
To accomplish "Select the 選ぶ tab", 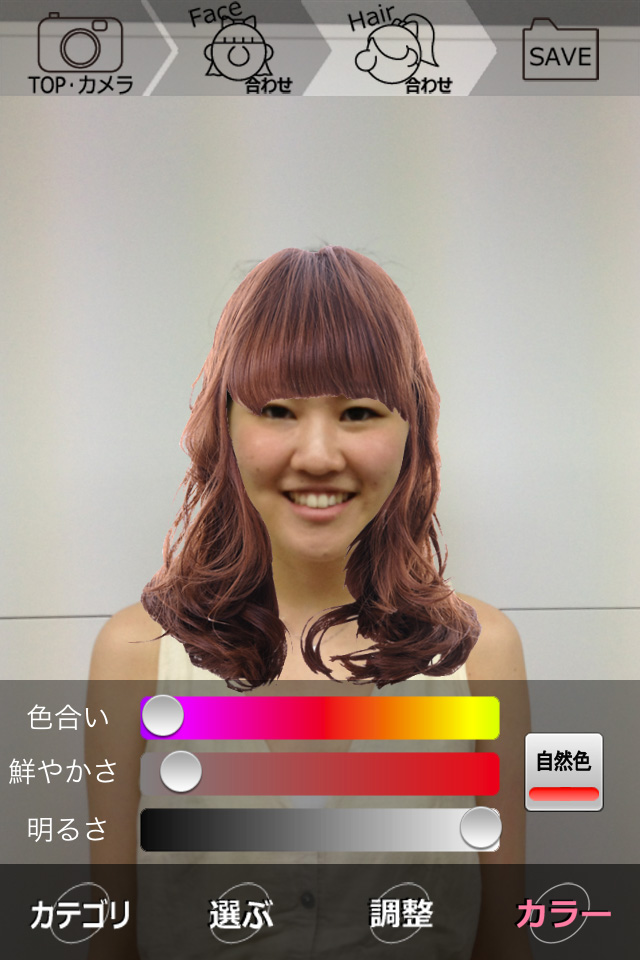I will point(240,913).
